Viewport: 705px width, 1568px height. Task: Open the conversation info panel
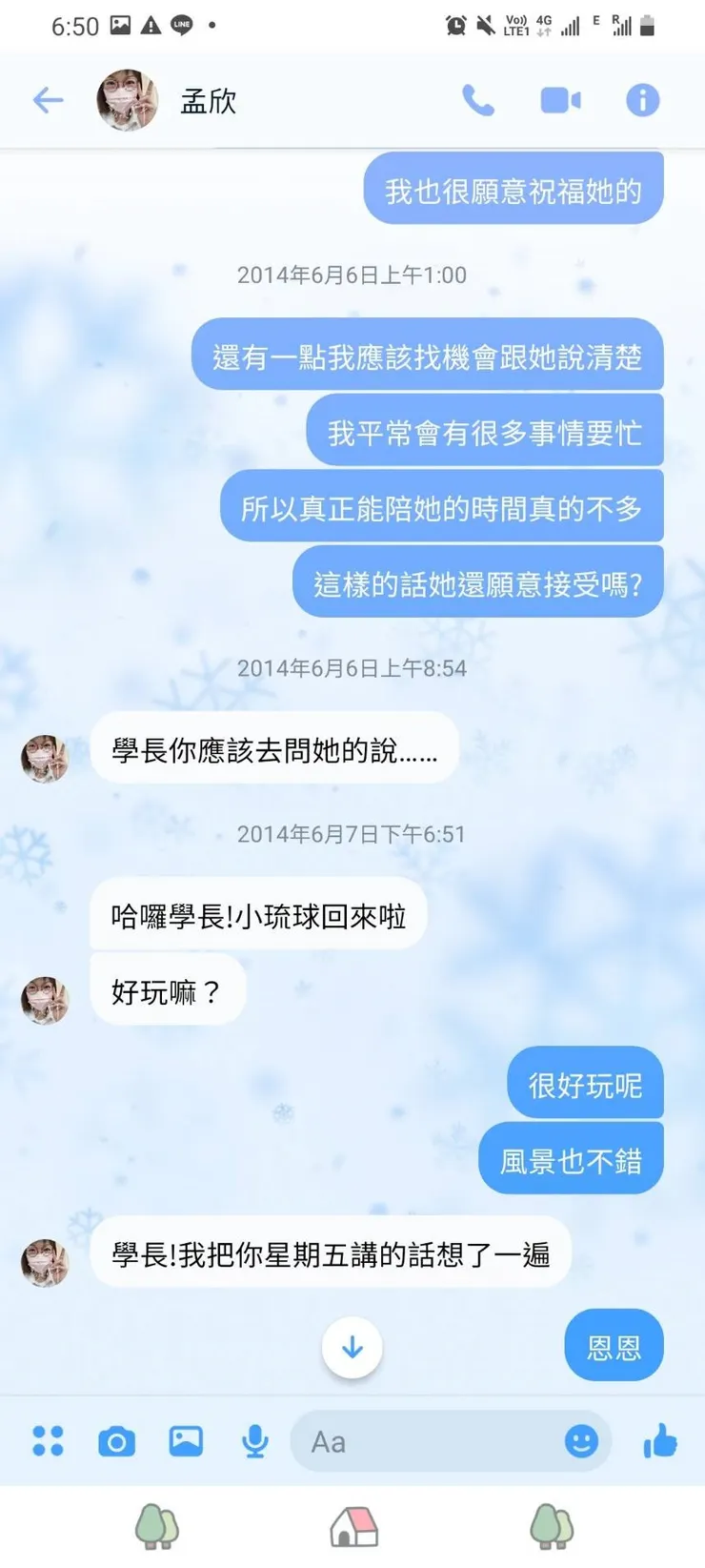tap(643, 99)
